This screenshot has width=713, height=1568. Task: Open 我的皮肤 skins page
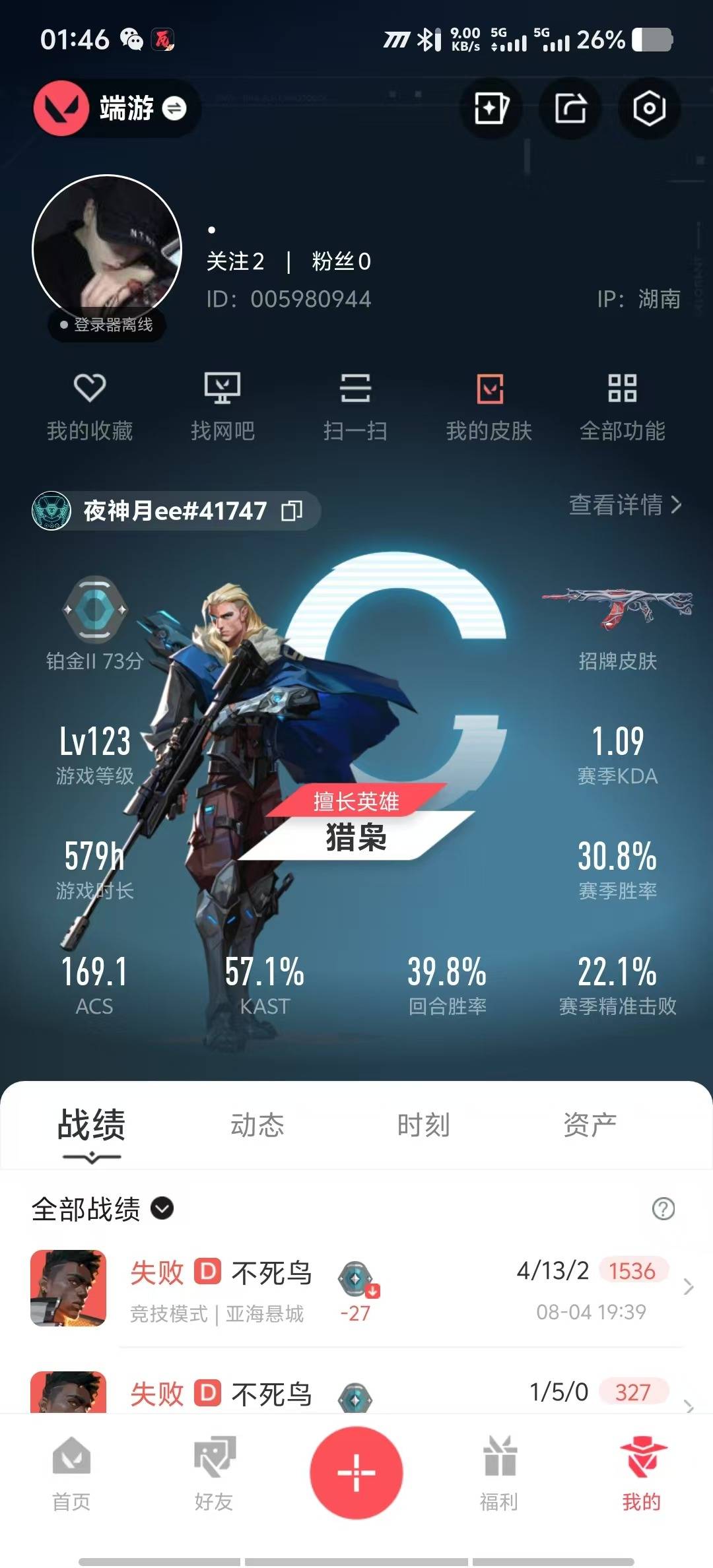(489, 407)
